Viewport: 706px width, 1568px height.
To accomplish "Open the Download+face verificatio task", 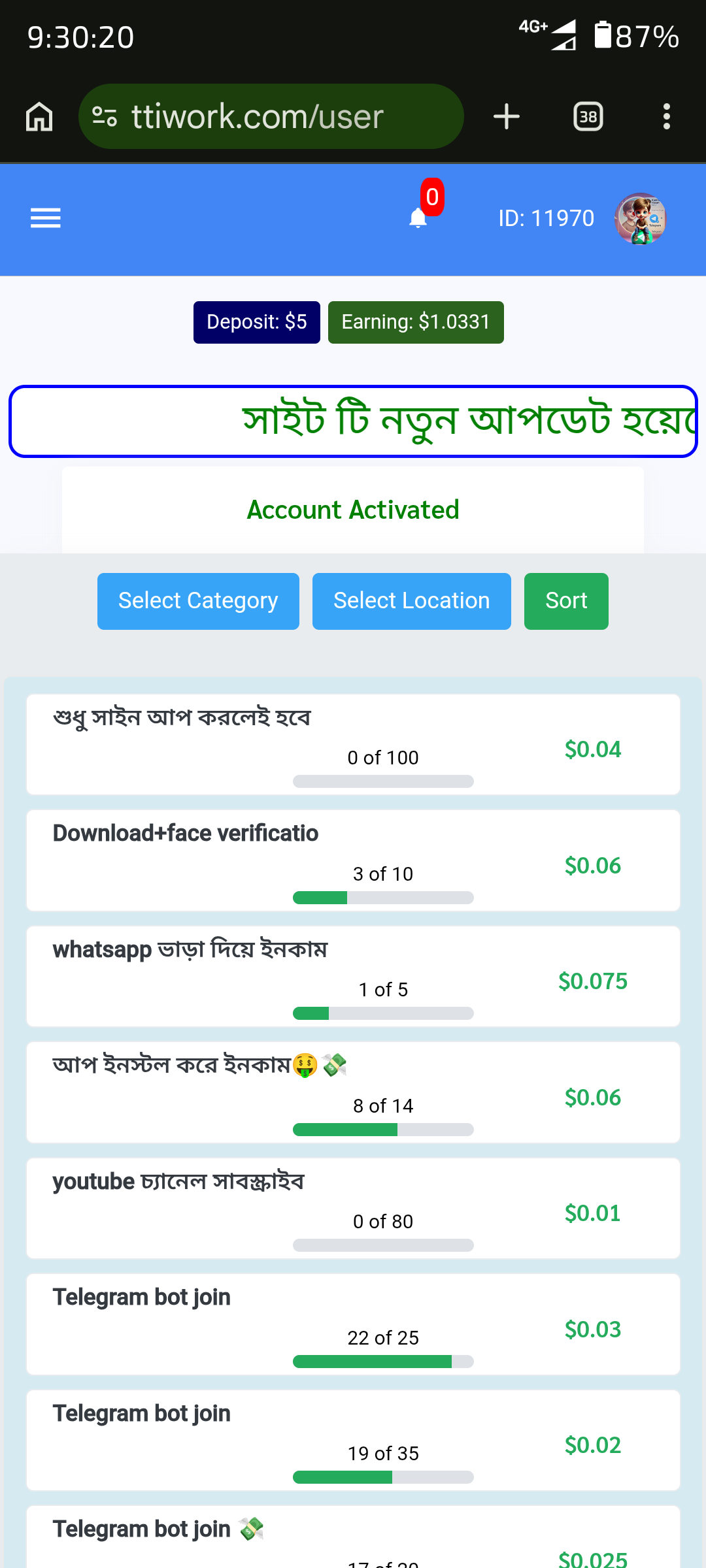I will (x=353, y=860).
